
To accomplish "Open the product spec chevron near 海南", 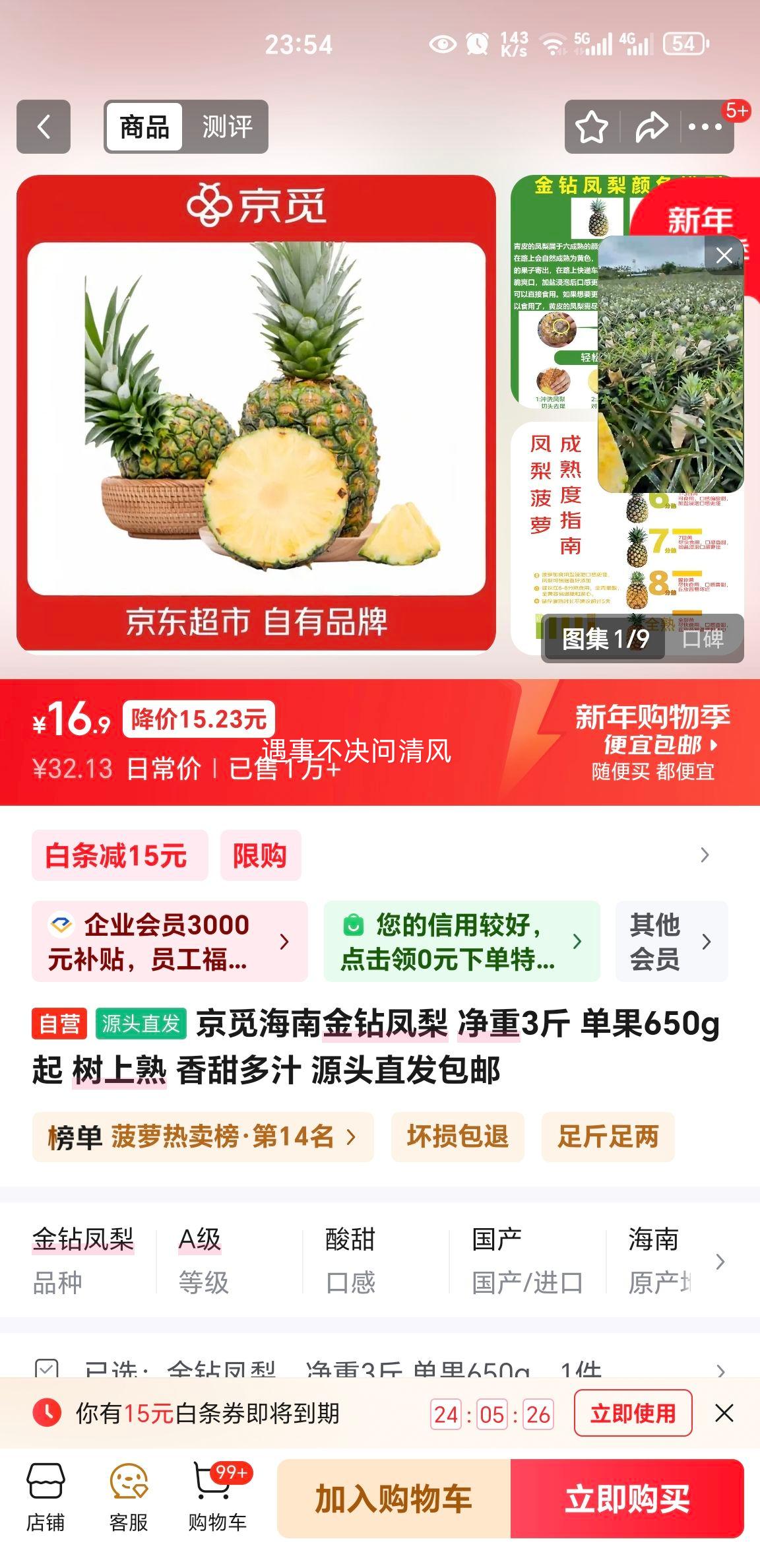I will [x=722, y=1260].
